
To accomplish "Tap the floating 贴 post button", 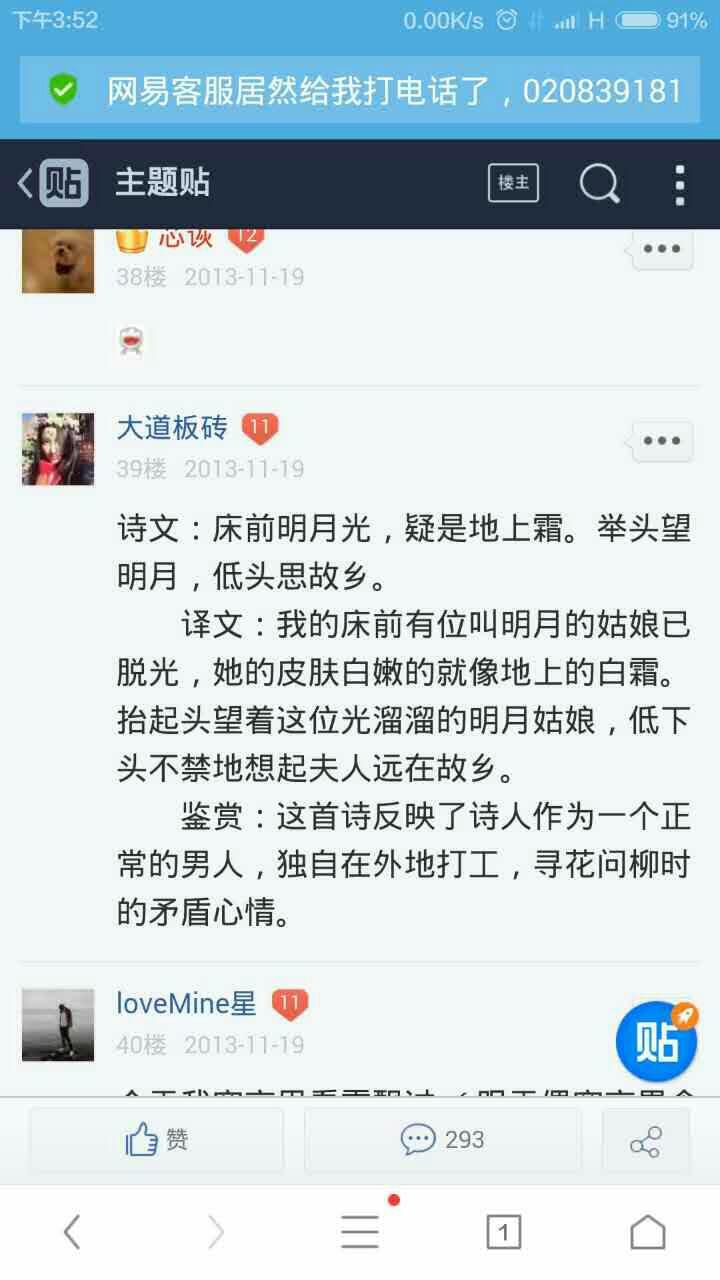I will pos(657,1041).
